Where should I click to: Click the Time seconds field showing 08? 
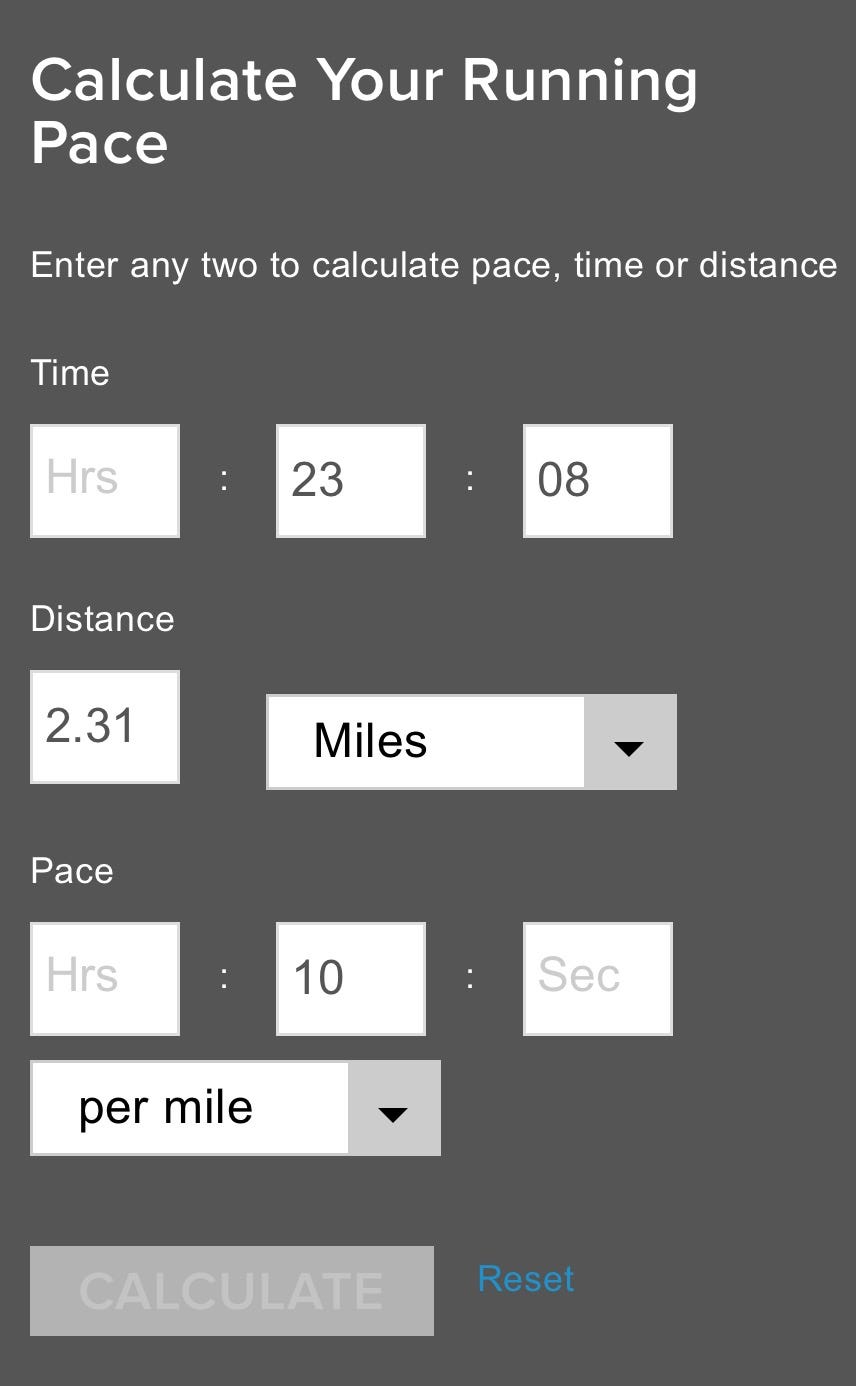tap(597, 480)
